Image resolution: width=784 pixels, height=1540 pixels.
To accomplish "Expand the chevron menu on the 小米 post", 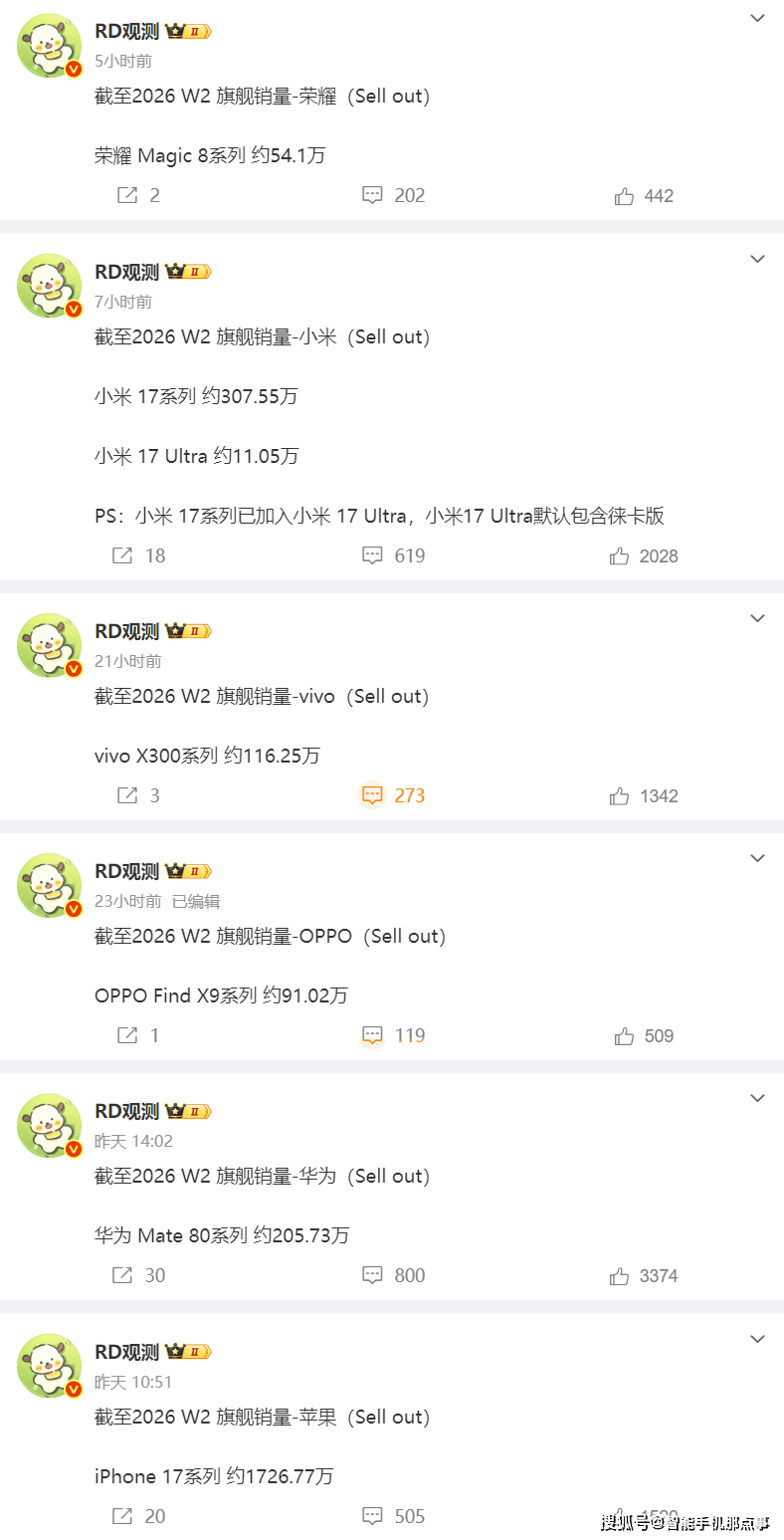I will pos(758,259).
